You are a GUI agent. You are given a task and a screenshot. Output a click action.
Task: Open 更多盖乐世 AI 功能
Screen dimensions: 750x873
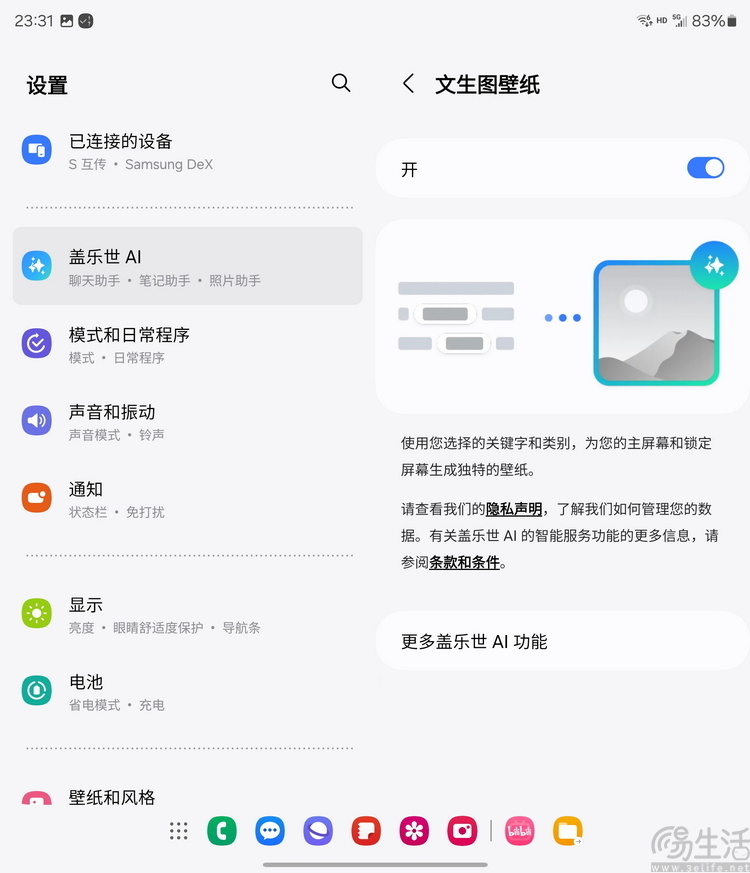pos(560,641)
